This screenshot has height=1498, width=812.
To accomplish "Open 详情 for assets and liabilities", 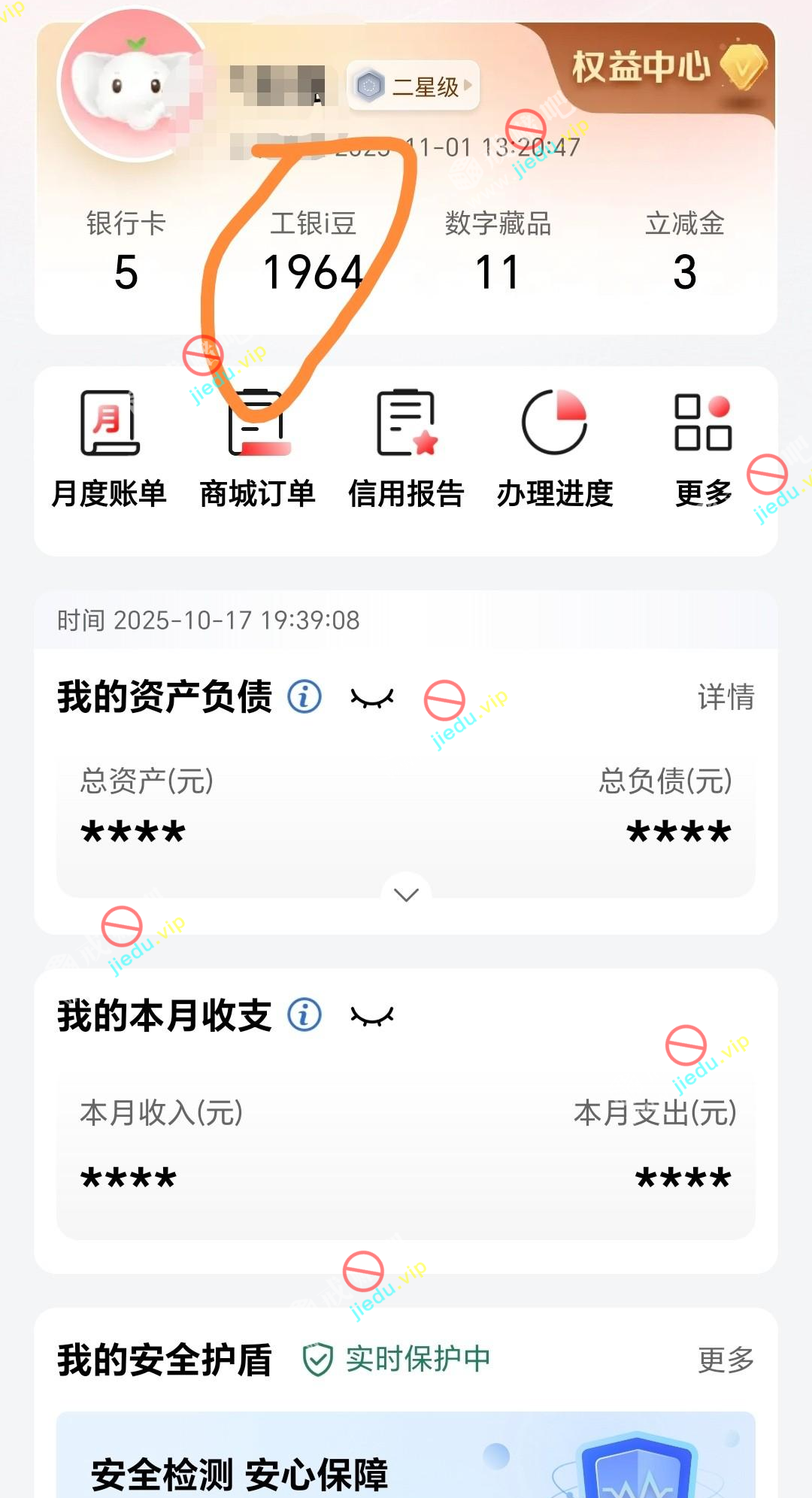I will pyautogui.click(x=726, y=697).
